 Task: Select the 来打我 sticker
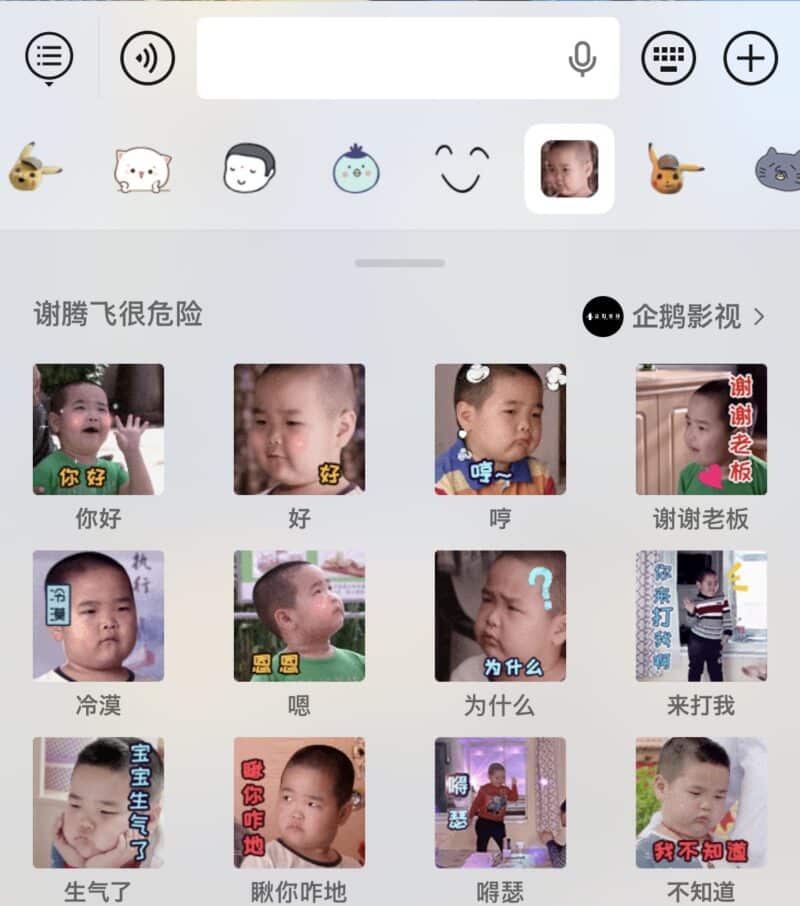[701, 616]
